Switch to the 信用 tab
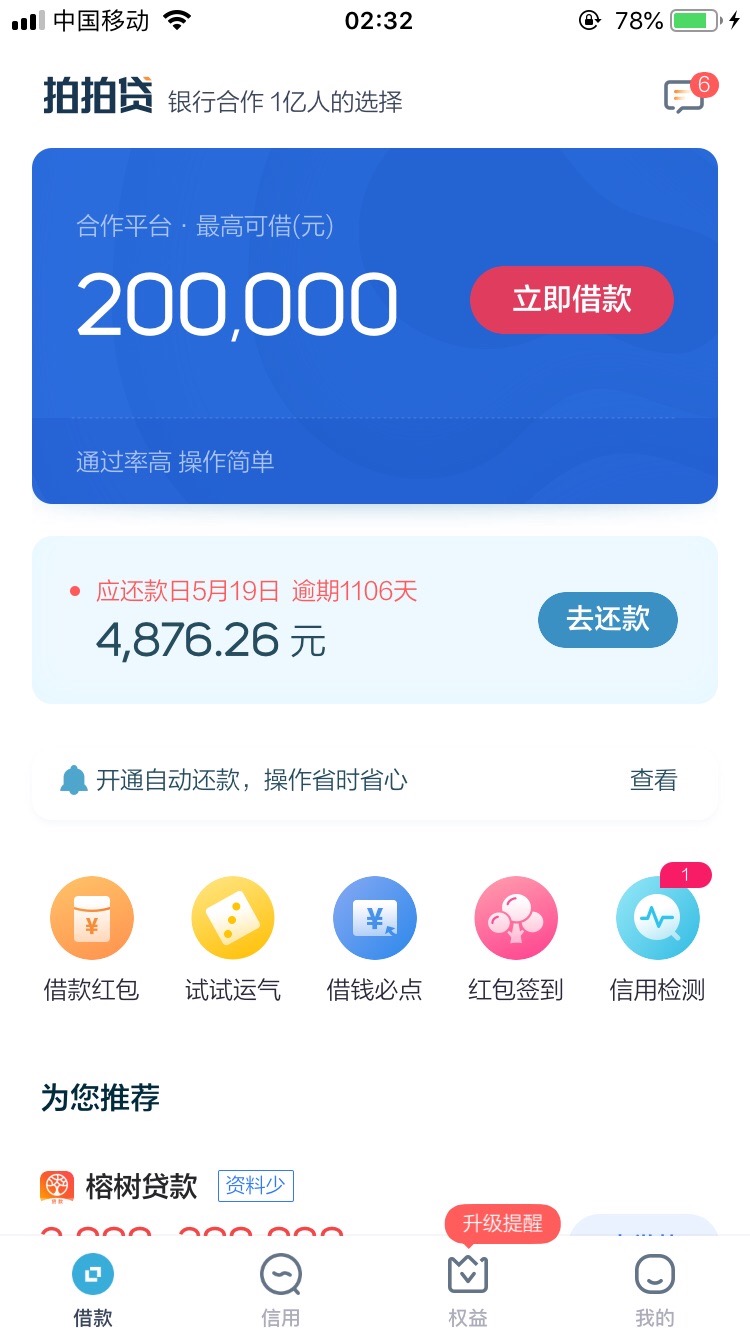Screen dimensions: 750x1334 [x=280, y=1292]
